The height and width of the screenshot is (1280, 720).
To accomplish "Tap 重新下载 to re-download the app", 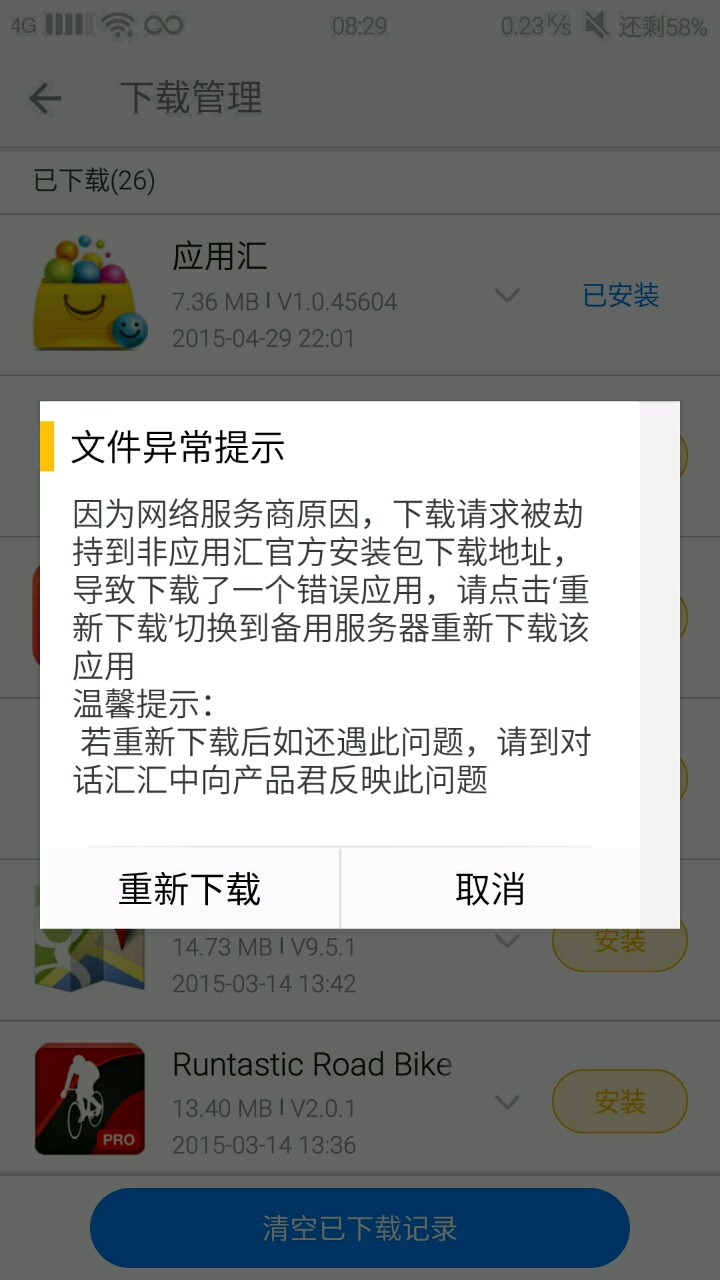I will click(190, 889).
